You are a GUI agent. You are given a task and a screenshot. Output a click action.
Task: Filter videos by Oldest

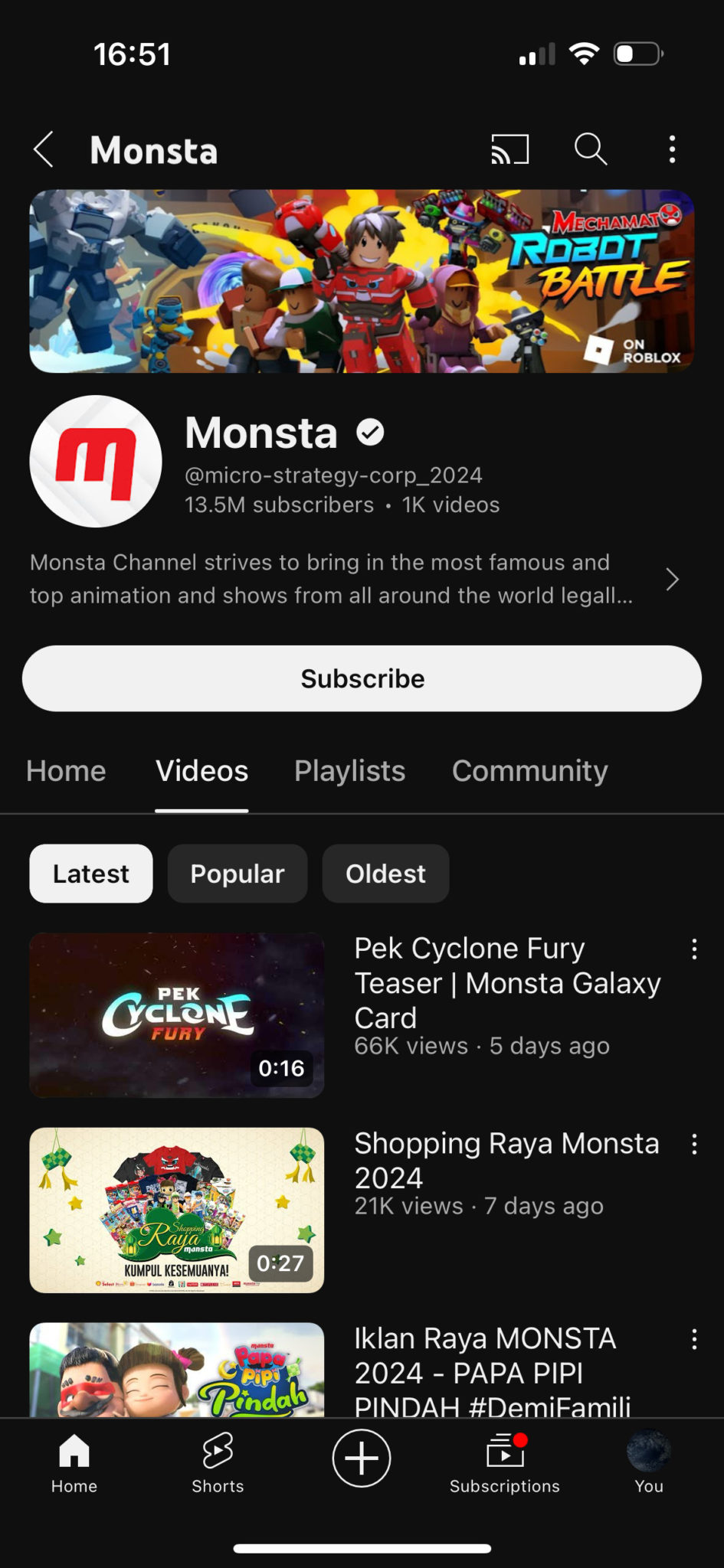pyautogui.click(x=385, y=874)
